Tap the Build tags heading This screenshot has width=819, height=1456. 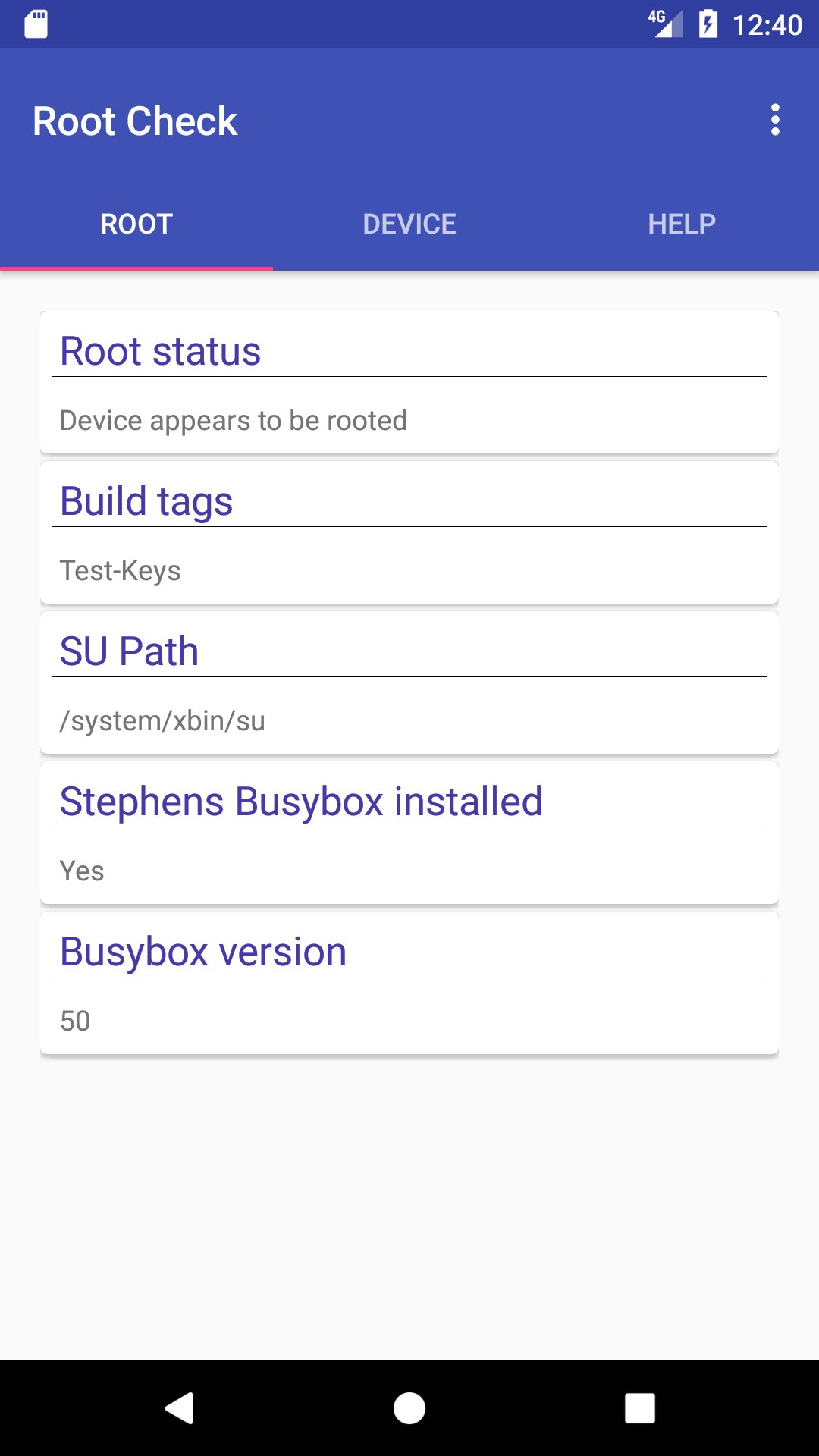click(146, 500)
